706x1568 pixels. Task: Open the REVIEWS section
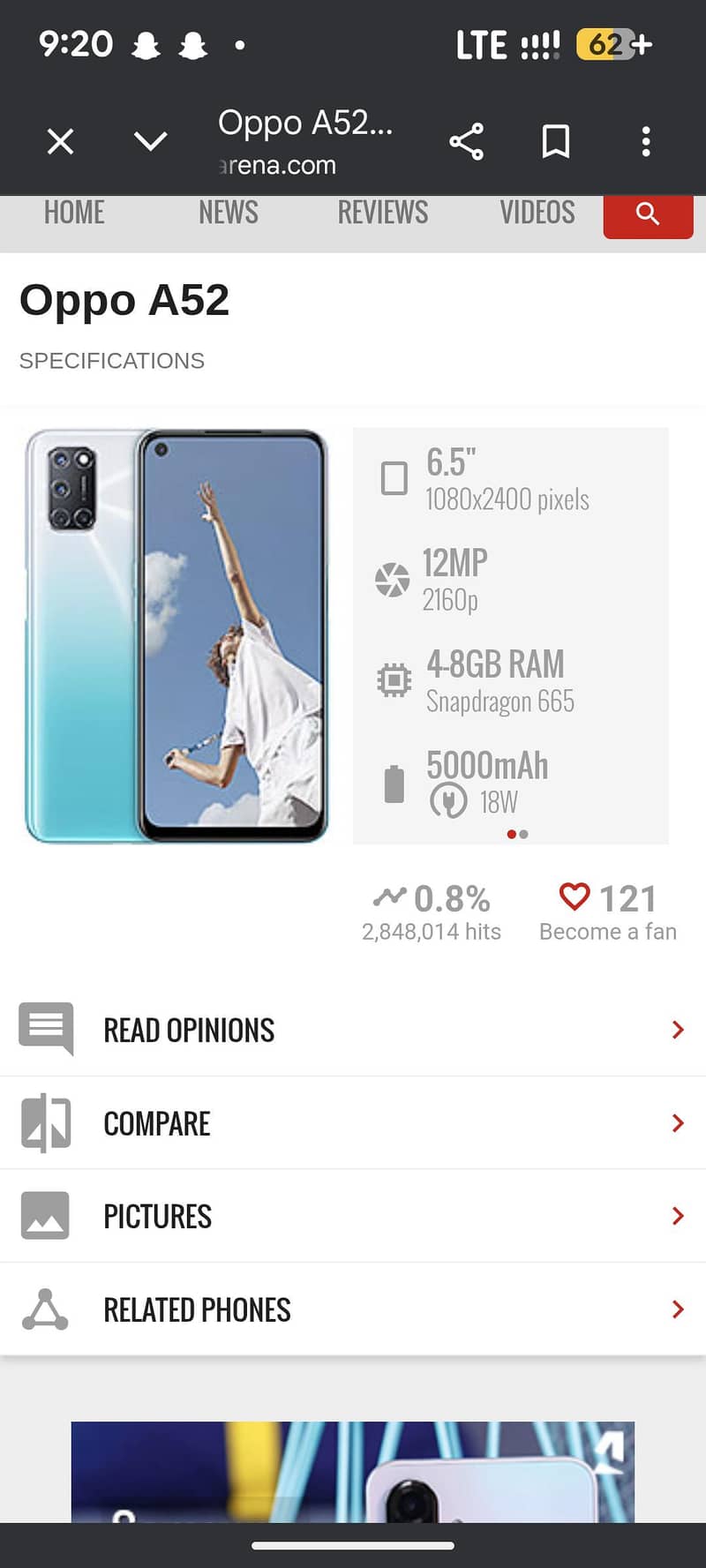coord(382,213)
